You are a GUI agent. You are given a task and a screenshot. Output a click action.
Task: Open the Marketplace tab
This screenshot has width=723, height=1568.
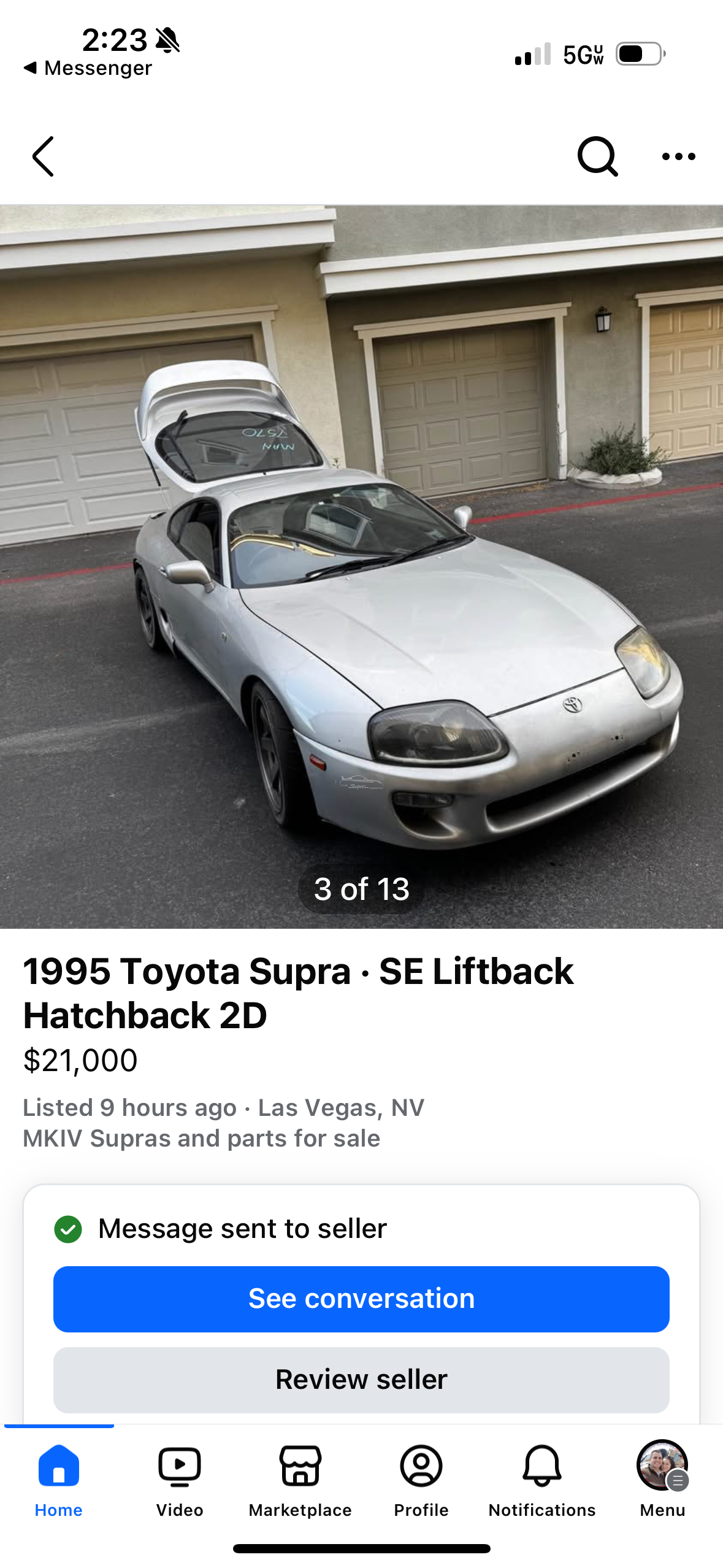click(300, 1480)
